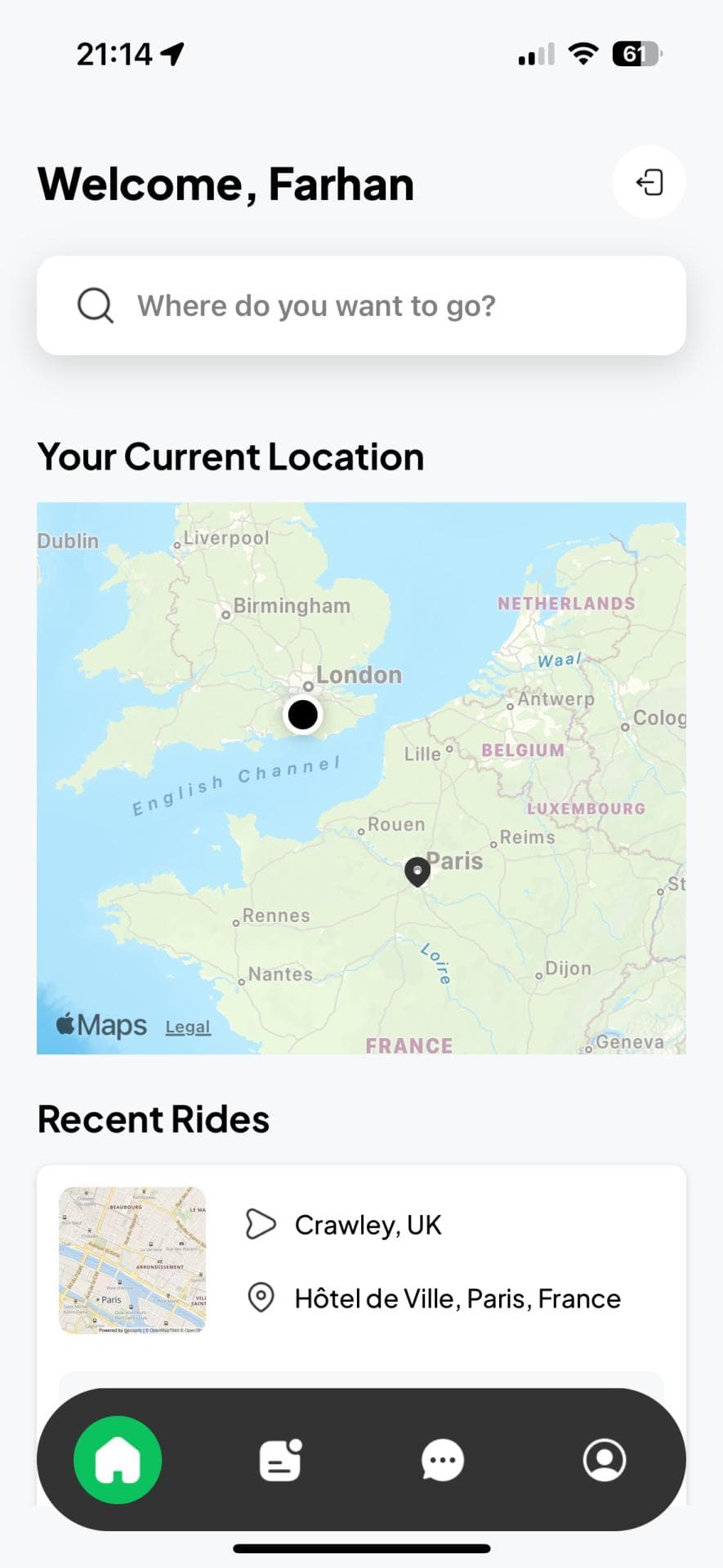Select the Paris destination pin on the map
Image resolution: width=723 pixels, height=1568 pixels.
[x=417, y=871]
